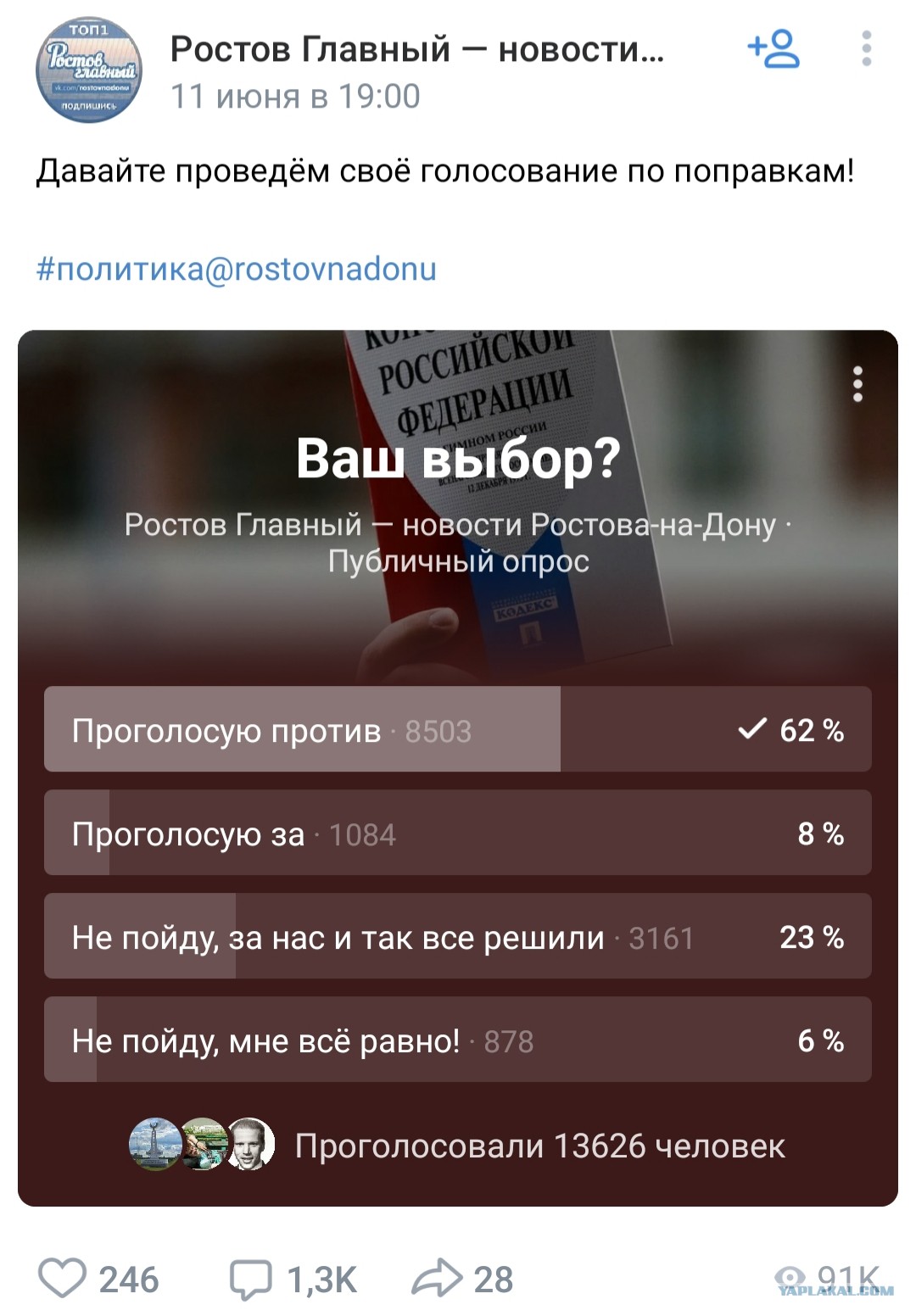Tap the "Не пойду, мне всё равно!" option
The width and height of the screenshot is (916, 1316).
(458, 1040)
